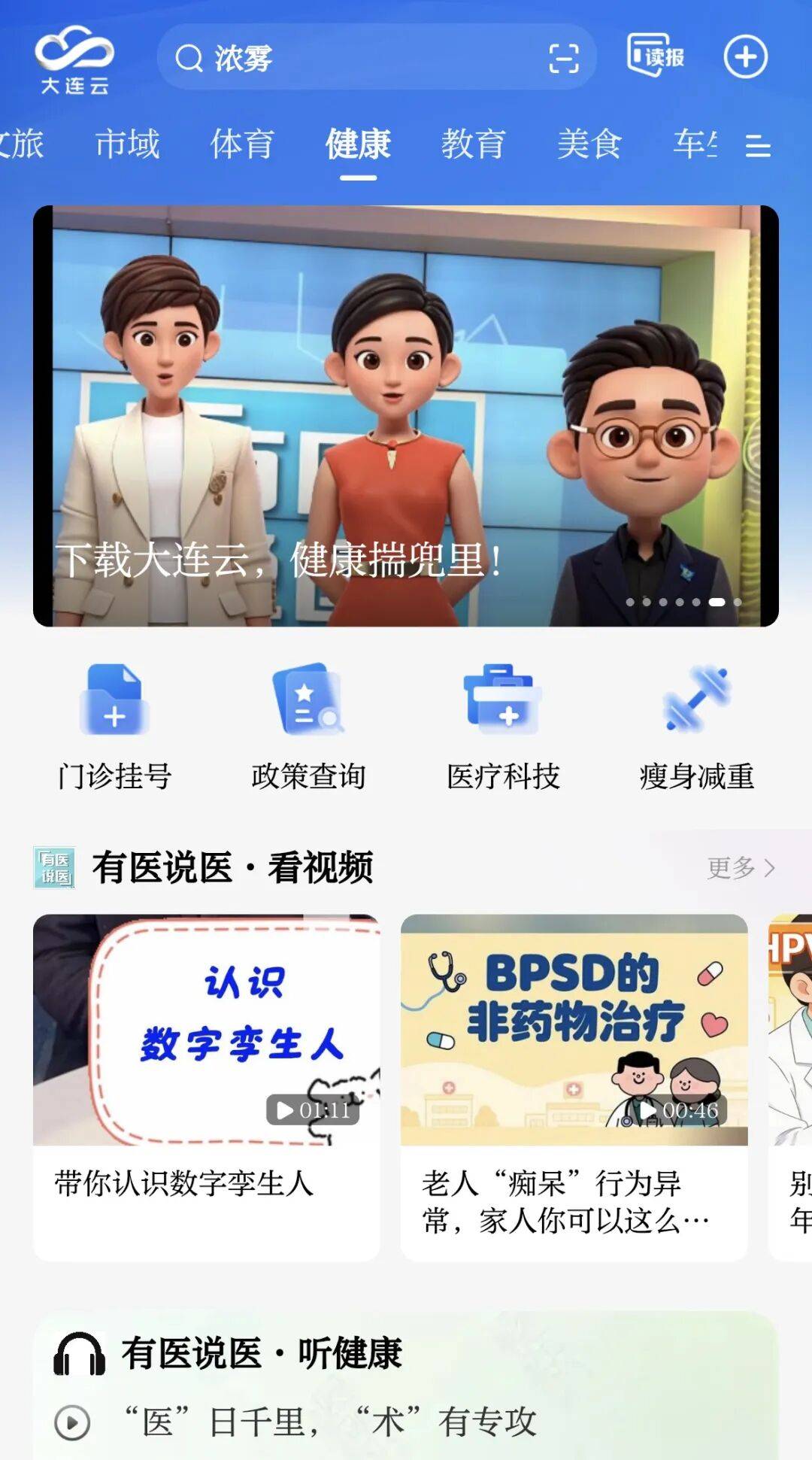
Task: Switch to the 市域 tab
Action: tap(127, 144)
